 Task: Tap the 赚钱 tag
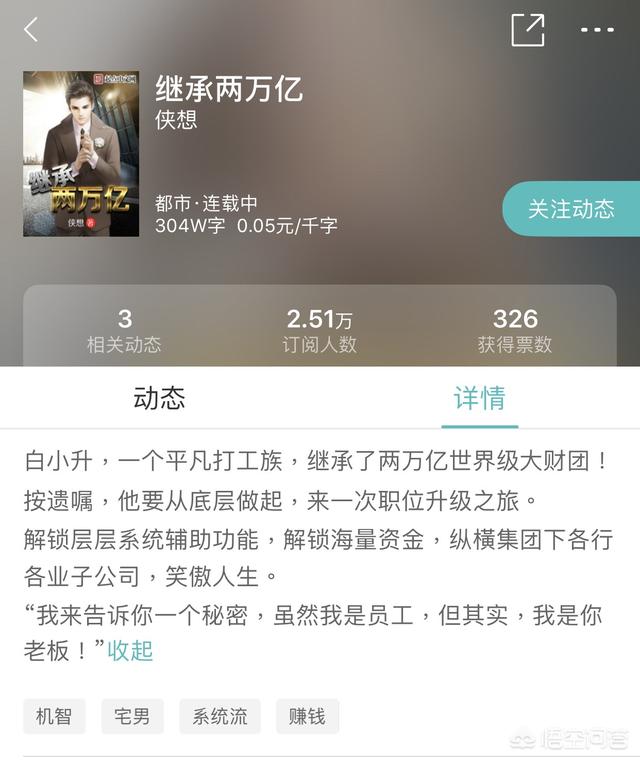coord(307,716)
